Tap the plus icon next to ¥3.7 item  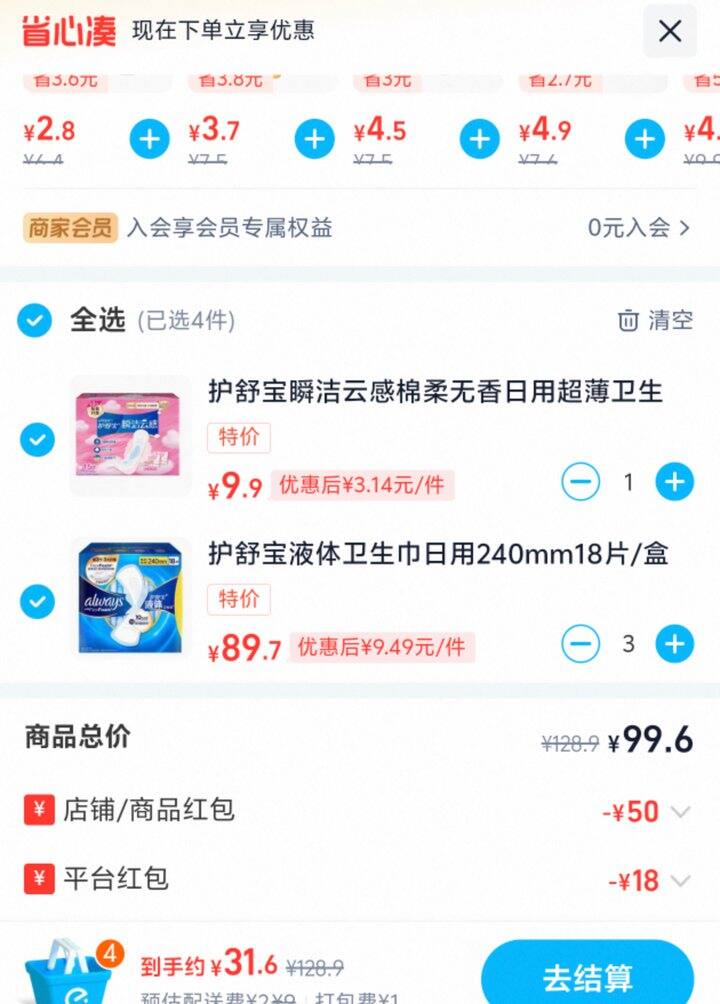coord(314,139)
